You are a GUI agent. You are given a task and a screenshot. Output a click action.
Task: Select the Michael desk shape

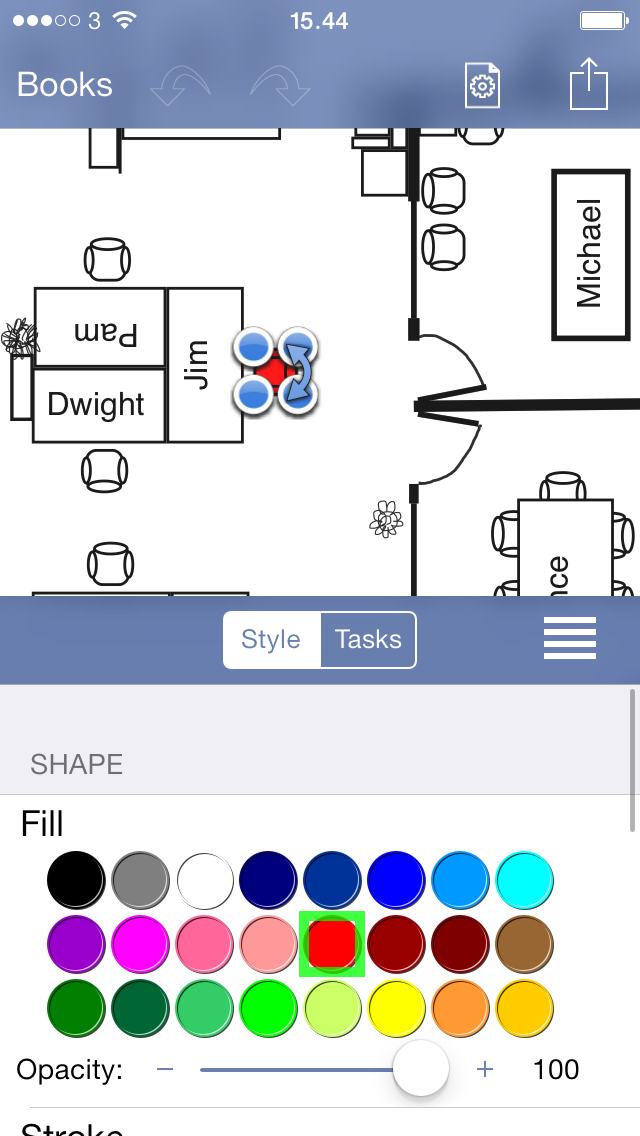[x=588, y=254]
